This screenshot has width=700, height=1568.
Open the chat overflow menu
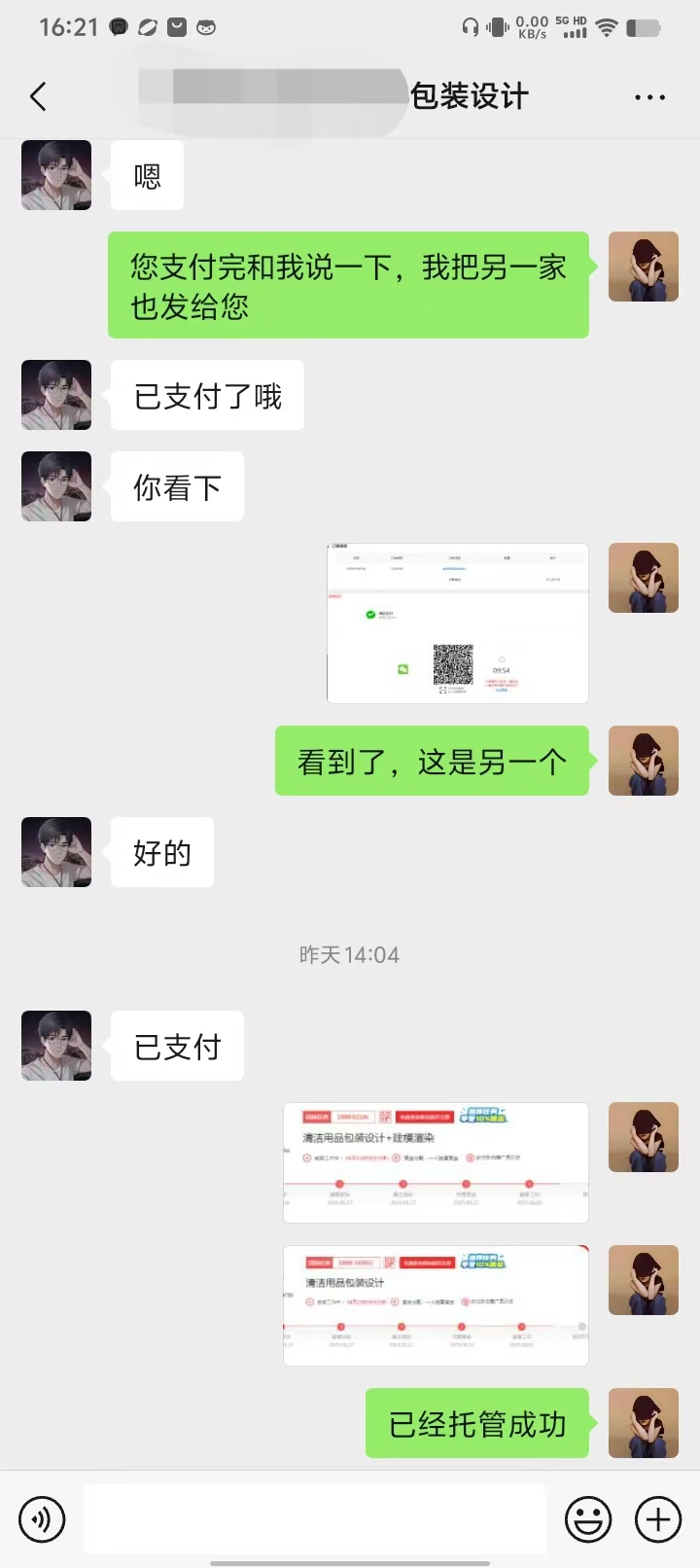[649, 97]
